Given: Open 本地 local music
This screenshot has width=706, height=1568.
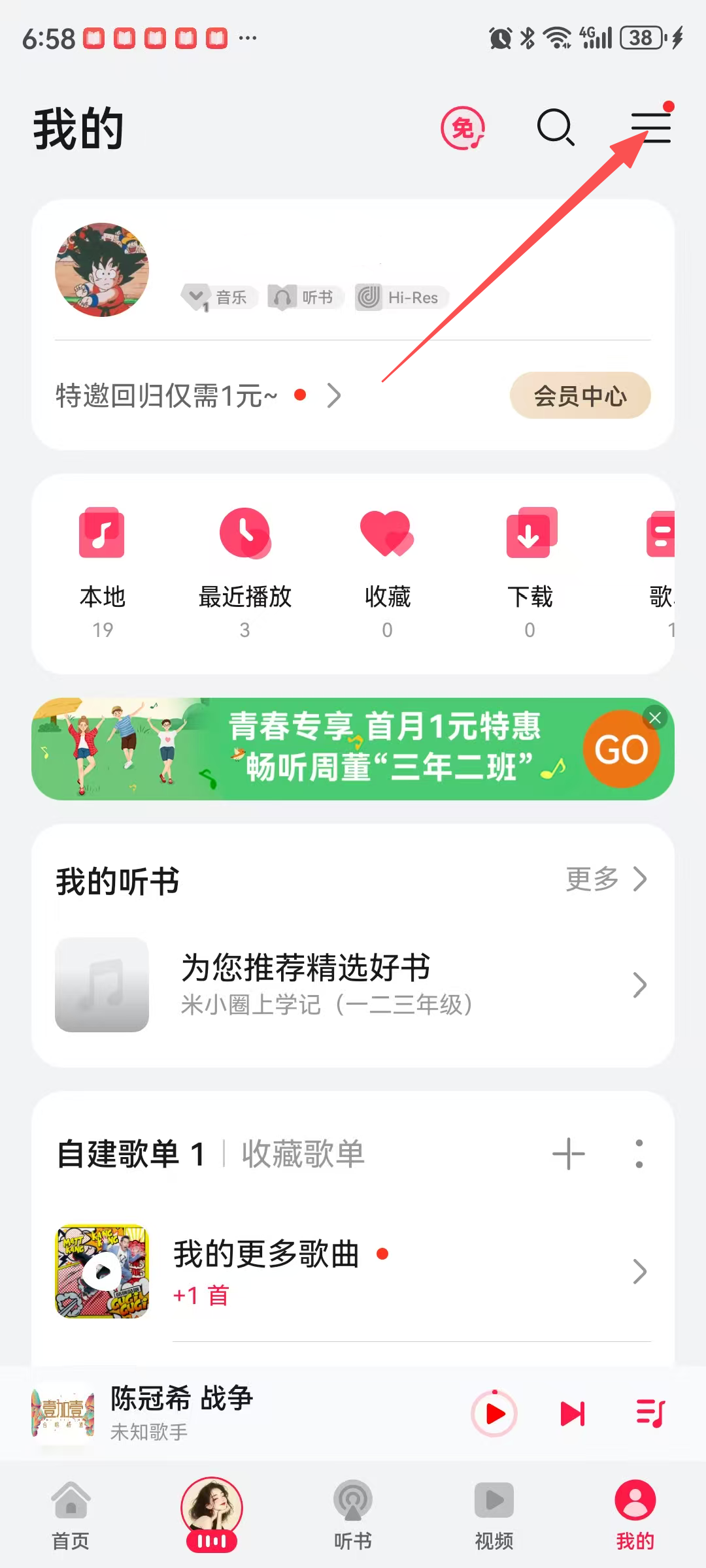Looking at the screenshot, I should click(x=102, y=568).
